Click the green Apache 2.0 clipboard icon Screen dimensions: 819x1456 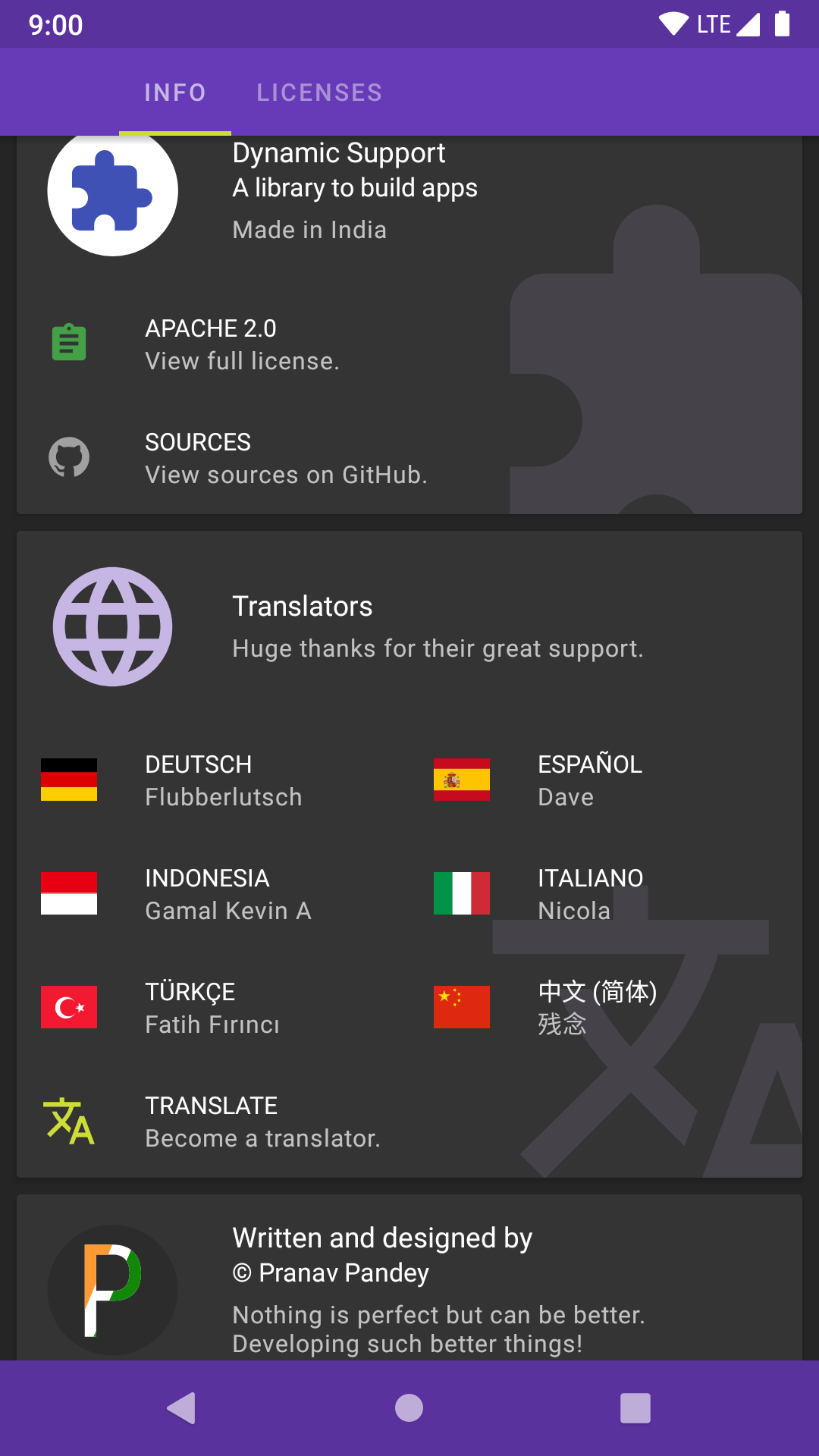pos(69,342)
